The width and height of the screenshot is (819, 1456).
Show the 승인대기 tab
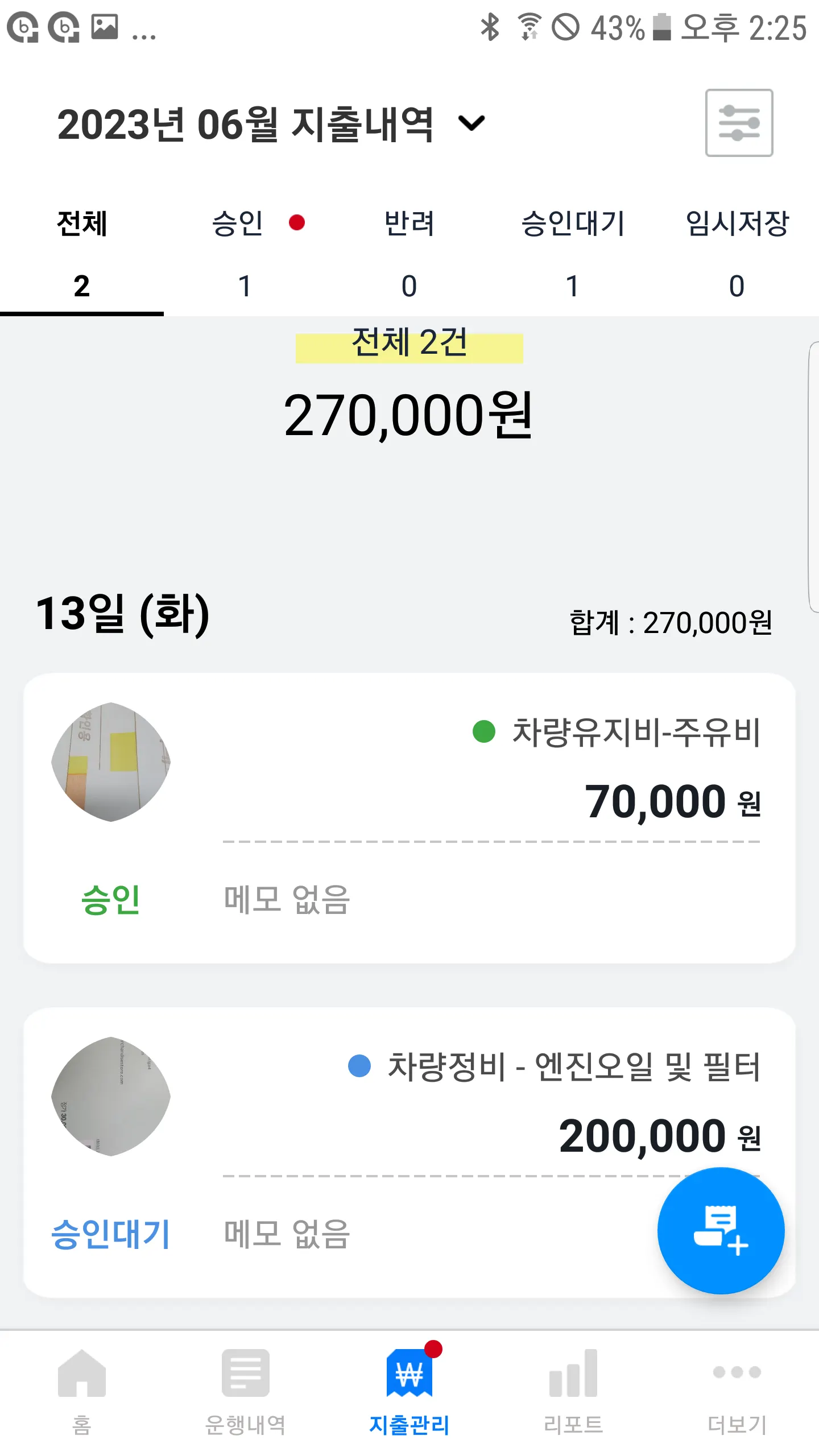click(x=573, y=253)
